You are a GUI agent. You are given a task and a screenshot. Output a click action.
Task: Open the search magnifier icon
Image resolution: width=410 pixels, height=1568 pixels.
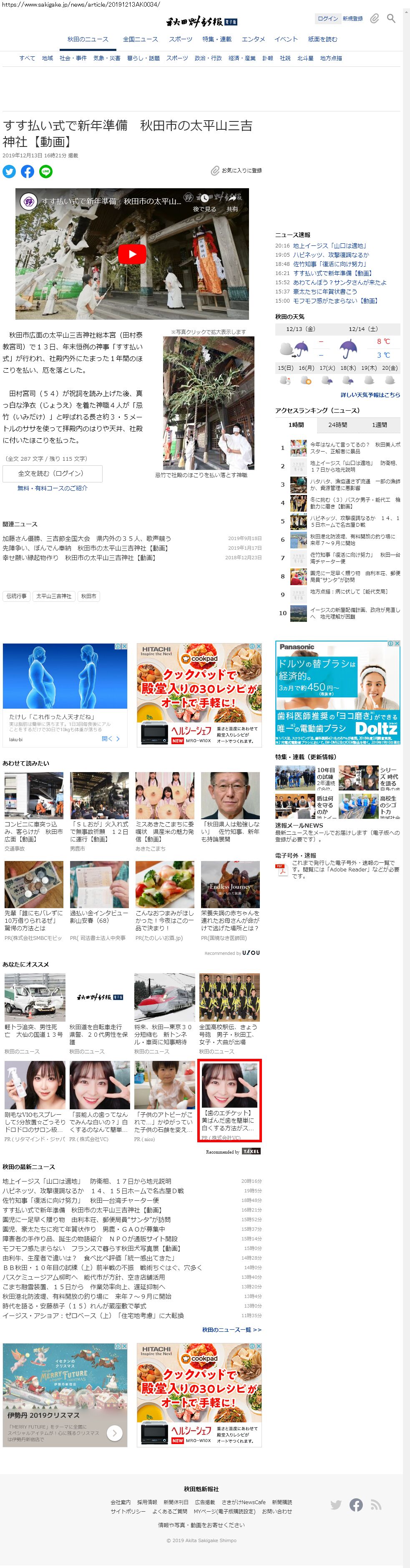pyautogui.click(x=391, y=19)
